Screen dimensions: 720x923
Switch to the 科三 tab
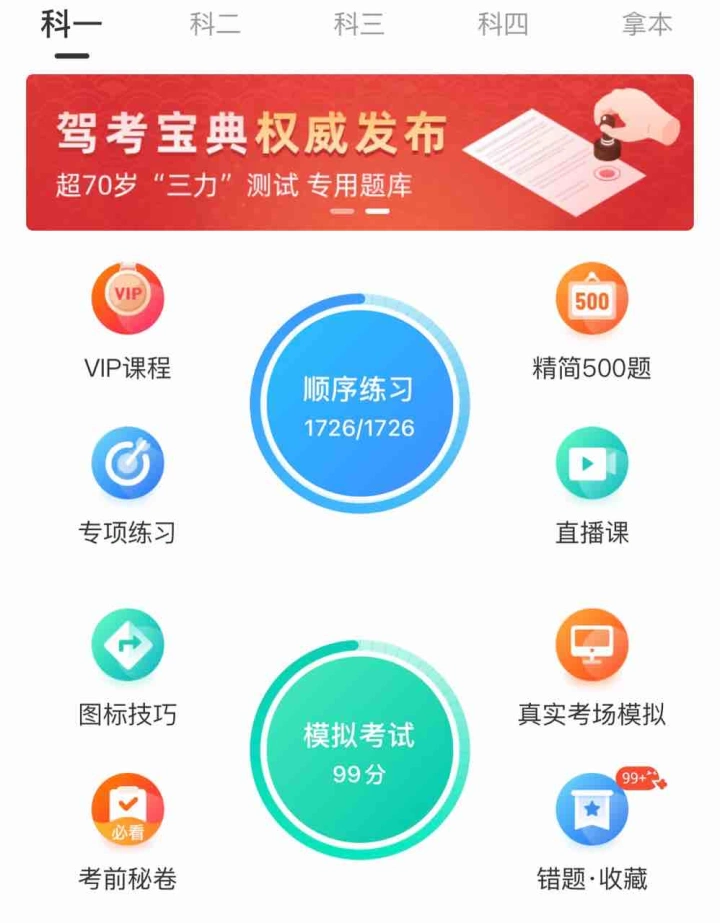tap(359, 24)
